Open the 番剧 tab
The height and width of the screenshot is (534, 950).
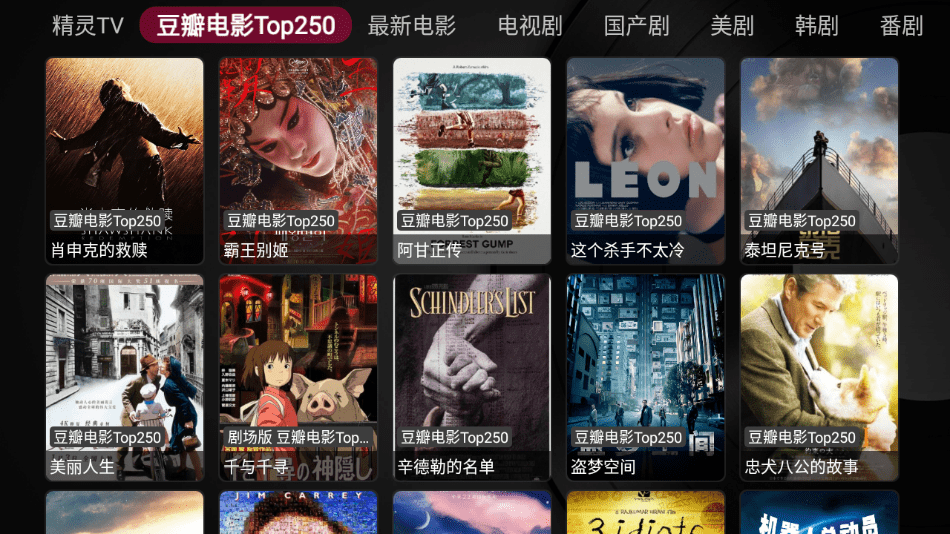click(901, 26)
